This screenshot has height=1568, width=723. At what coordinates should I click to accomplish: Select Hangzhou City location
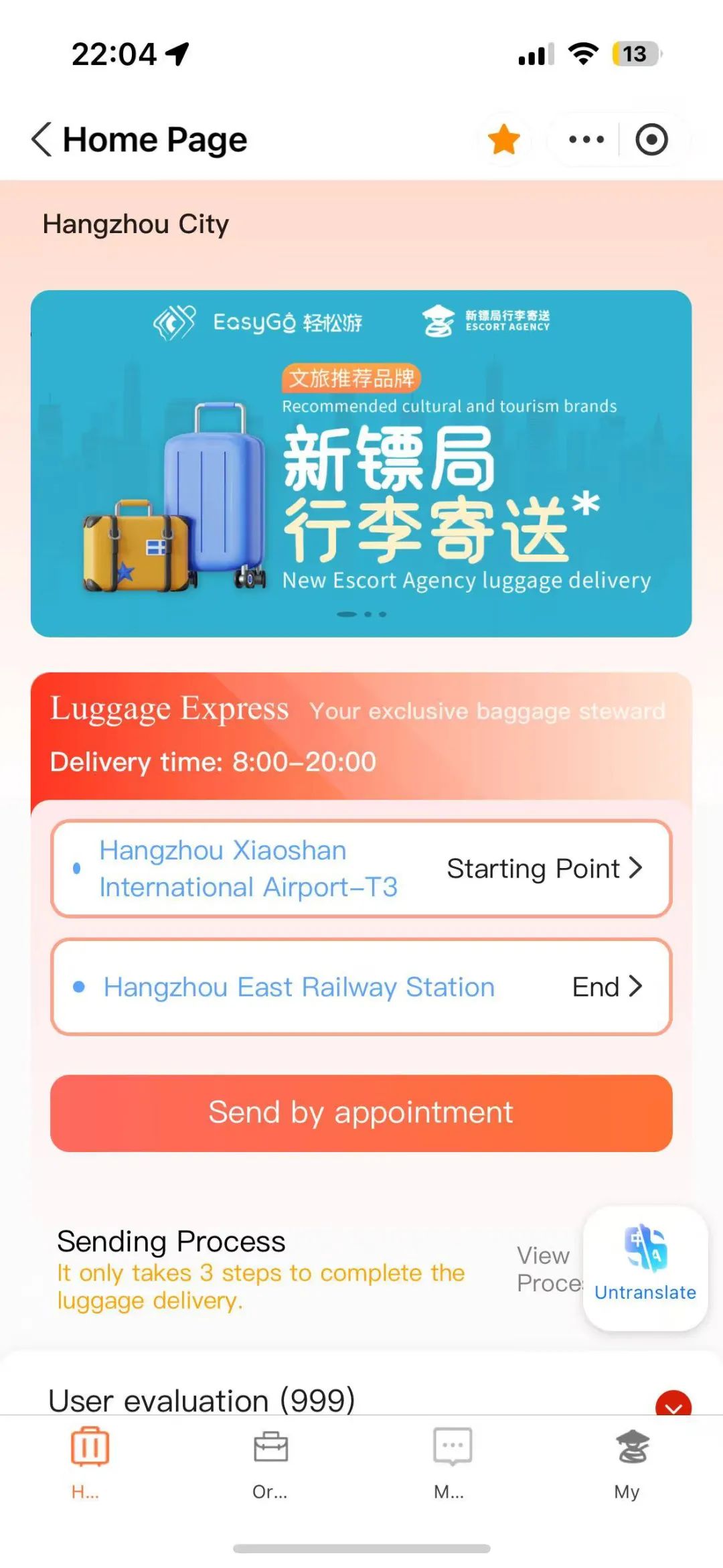point(136,224)
